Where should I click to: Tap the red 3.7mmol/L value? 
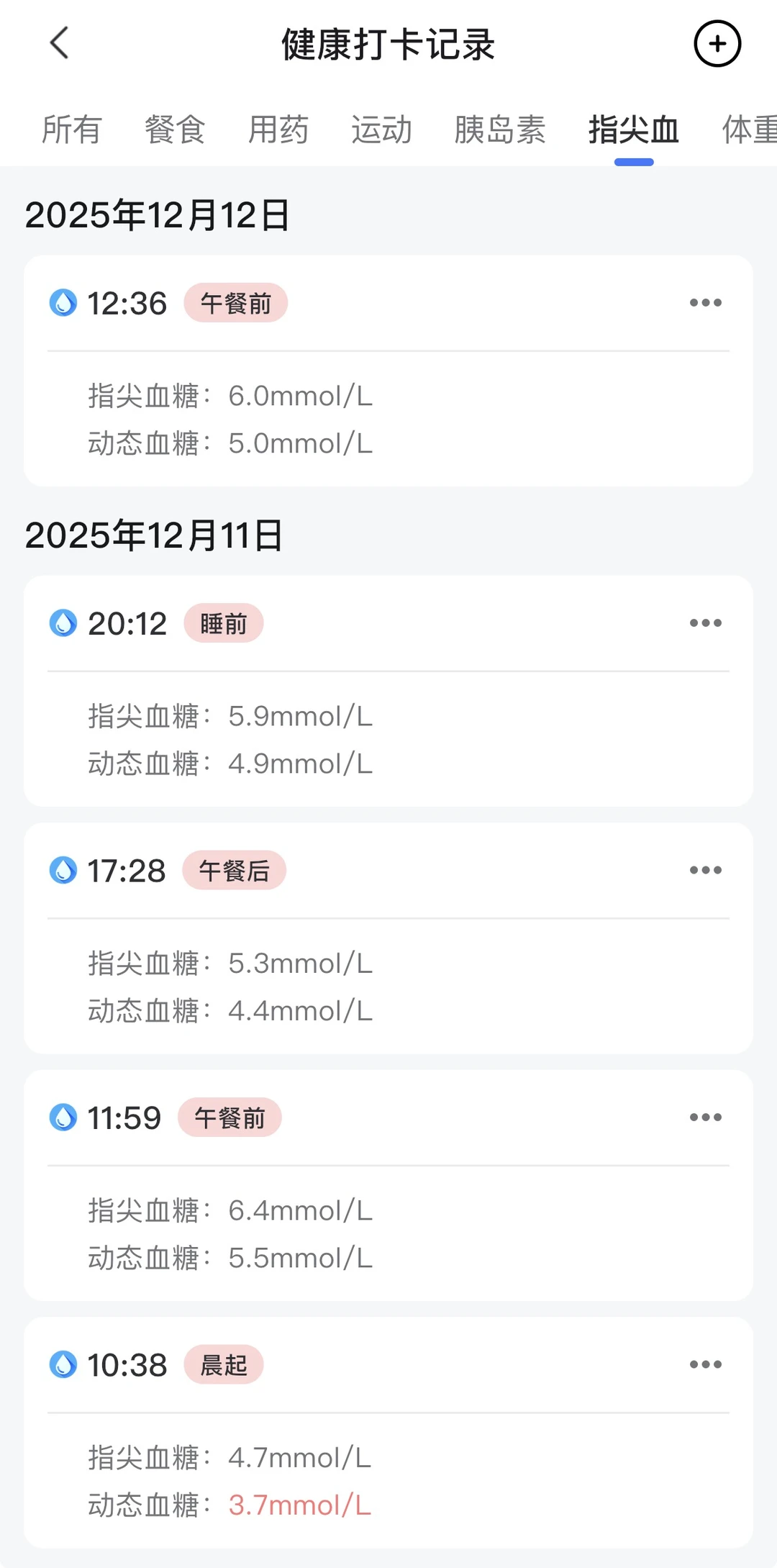299,1505
